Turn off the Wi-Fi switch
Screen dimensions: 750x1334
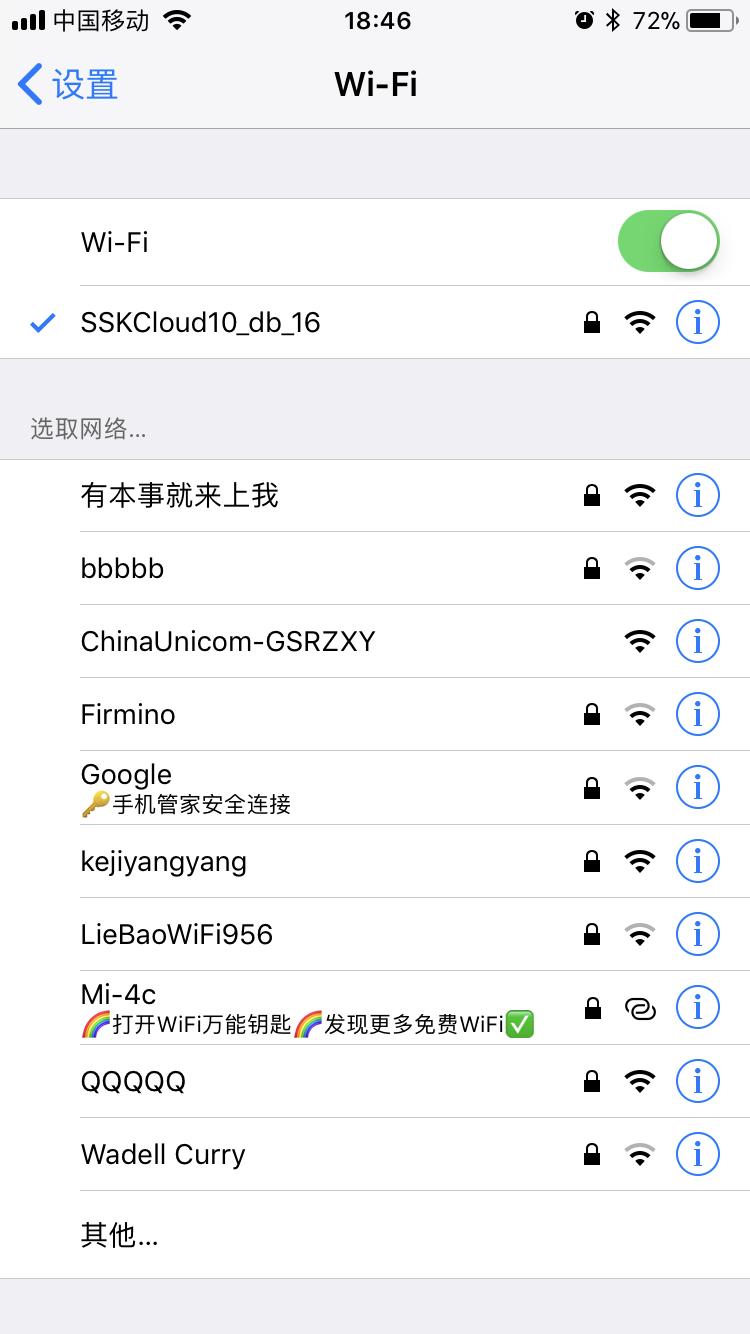pyautogui.click(x=668, y=241)
